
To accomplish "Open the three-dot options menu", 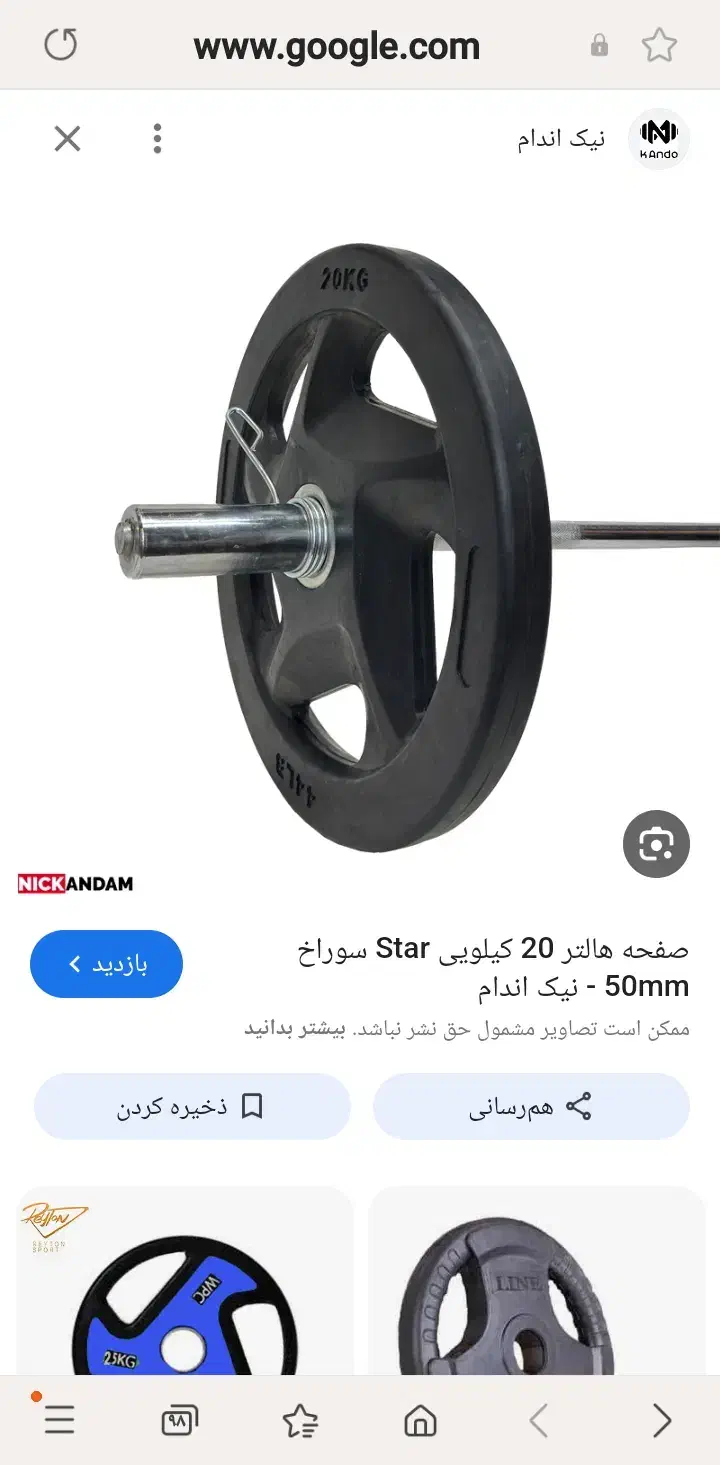I will coord(157,139).
